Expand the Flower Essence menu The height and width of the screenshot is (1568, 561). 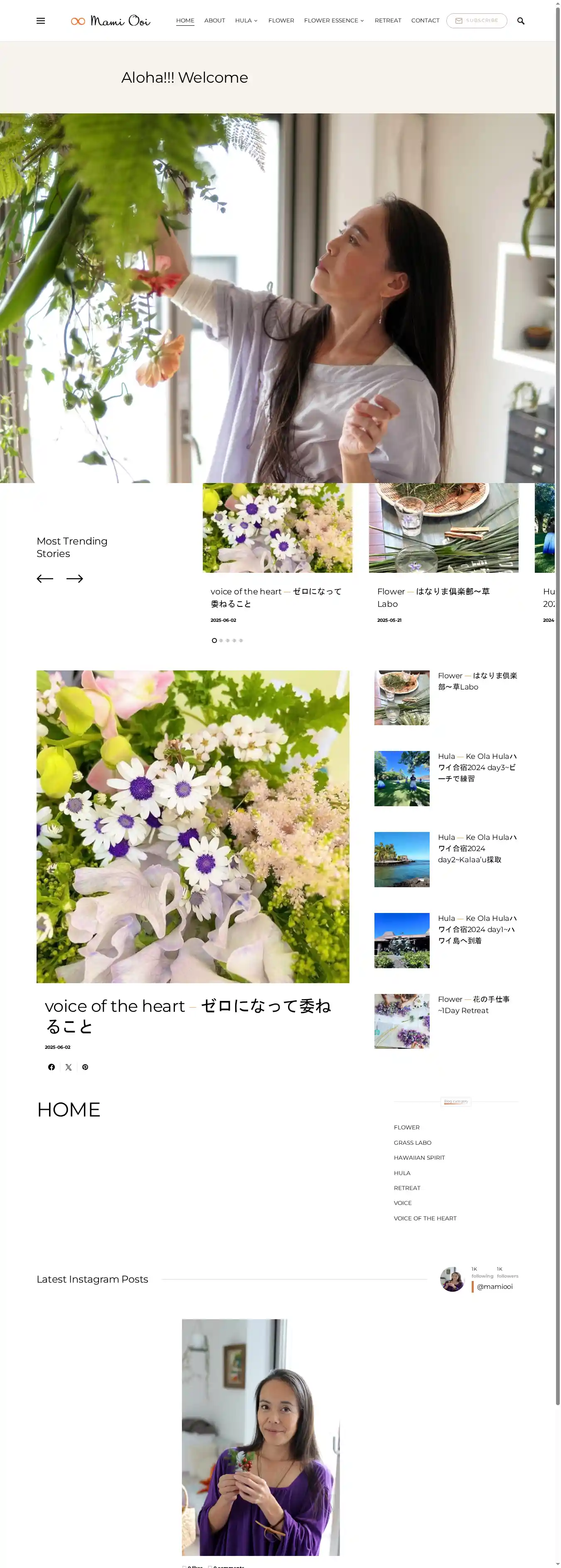[334, 21]
